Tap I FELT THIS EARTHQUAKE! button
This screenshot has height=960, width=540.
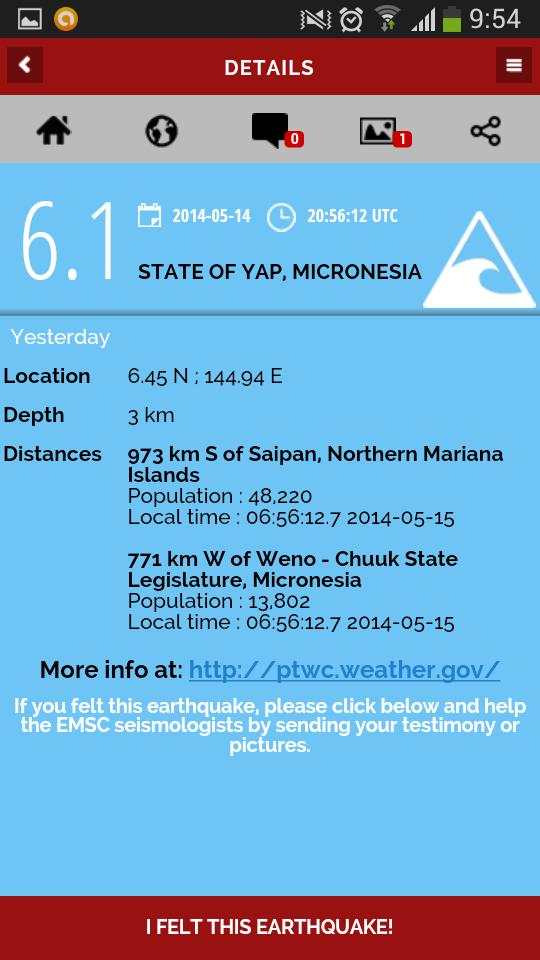pos(270,928)
